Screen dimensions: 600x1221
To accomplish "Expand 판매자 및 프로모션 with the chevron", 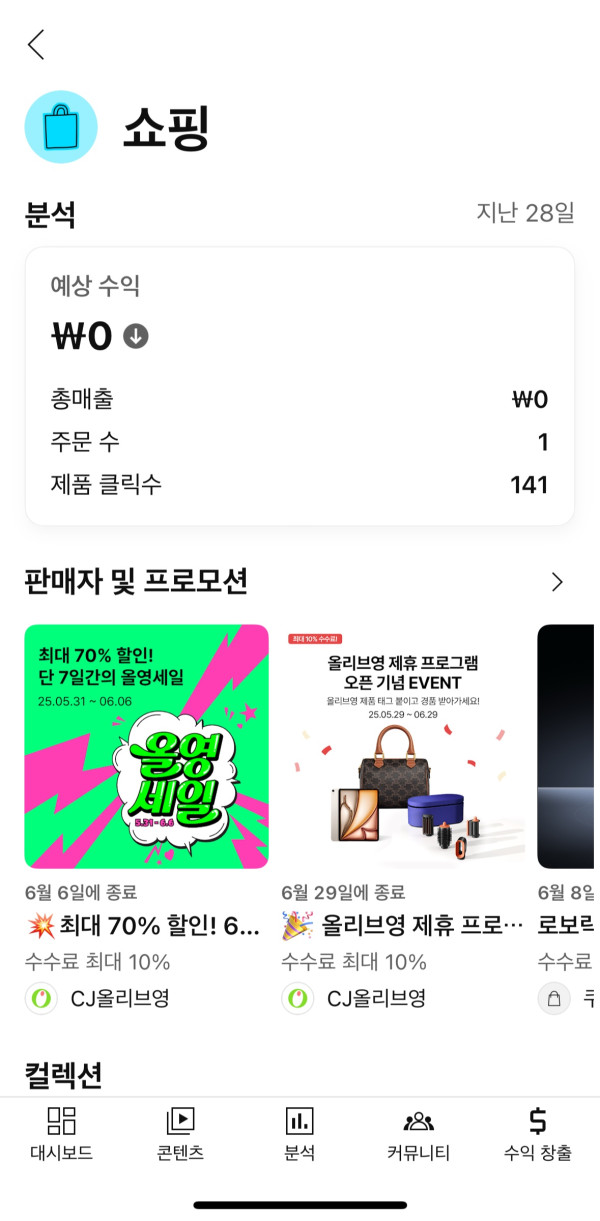I will pyautogui.click(x=557, y=582).
